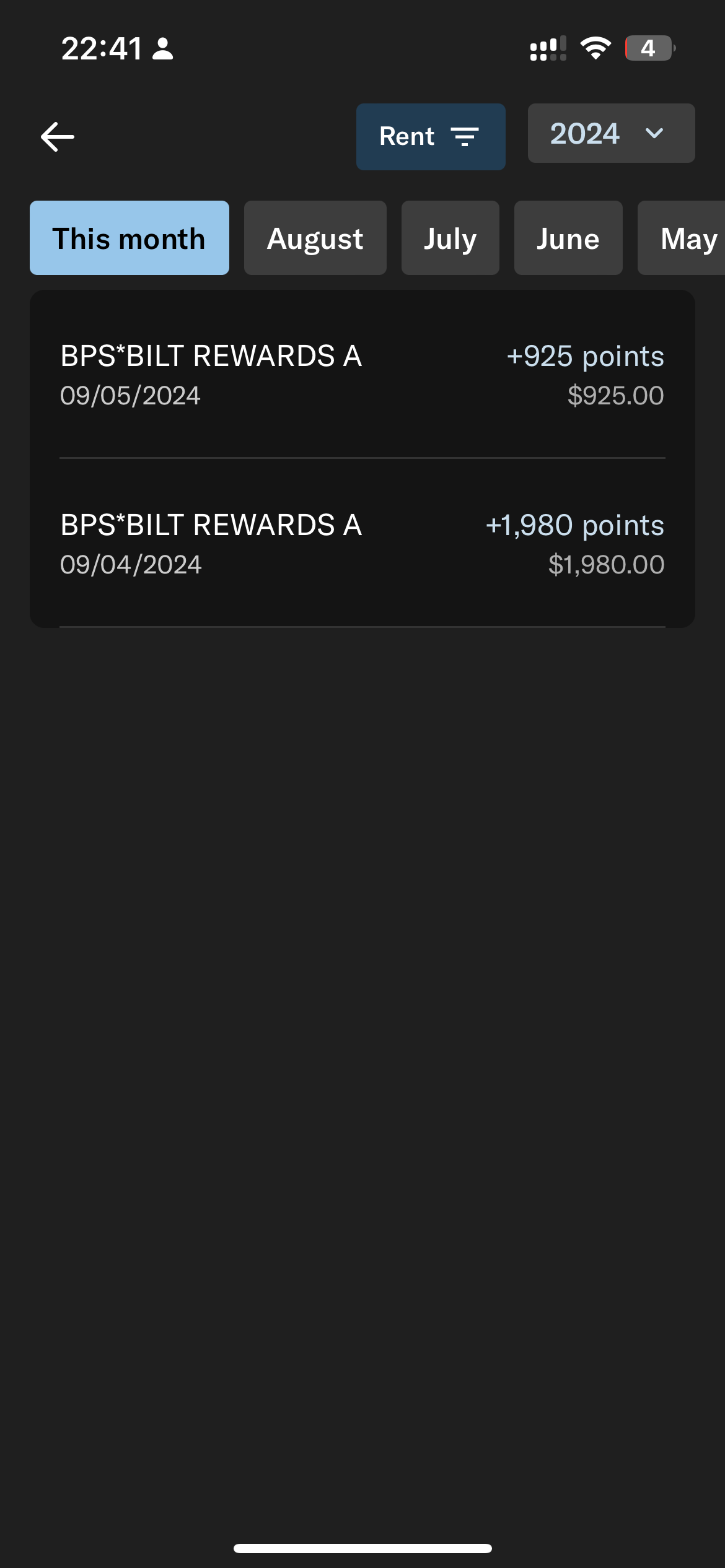View May transactions
The height and width of the screenshot is (1568, 725).
tap(682, 238)
